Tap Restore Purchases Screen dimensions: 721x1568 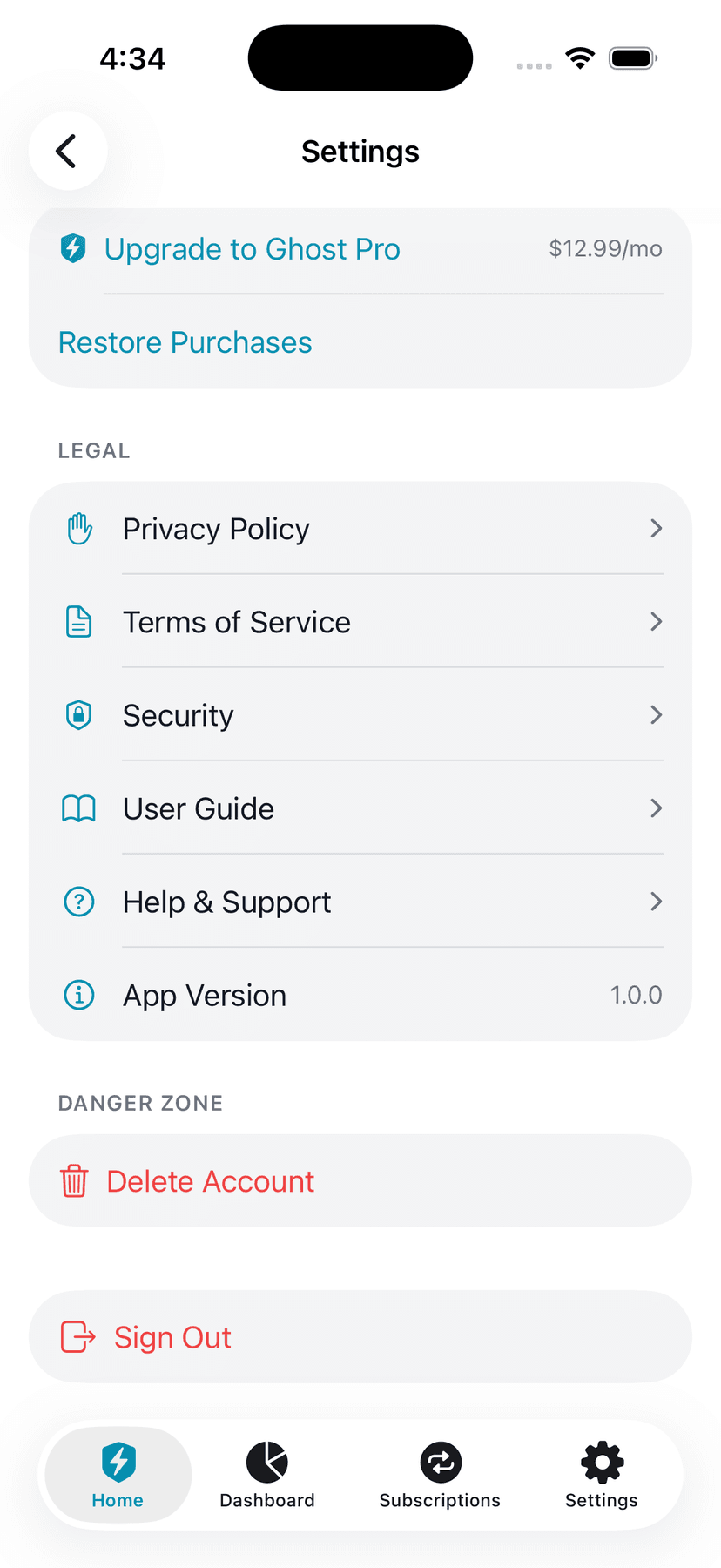185,342
